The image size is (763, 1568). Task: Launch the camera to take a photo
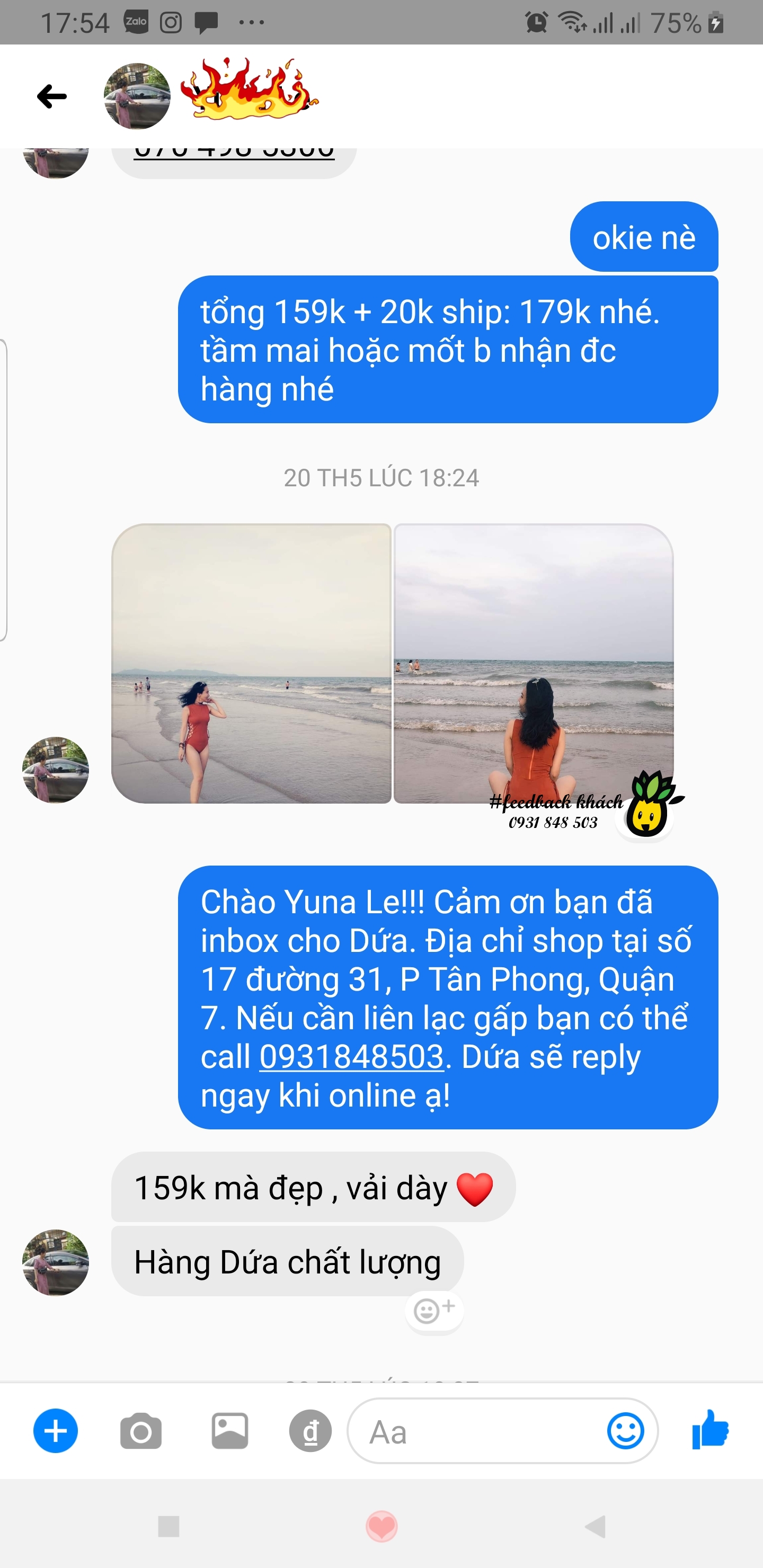[140, 1431]
